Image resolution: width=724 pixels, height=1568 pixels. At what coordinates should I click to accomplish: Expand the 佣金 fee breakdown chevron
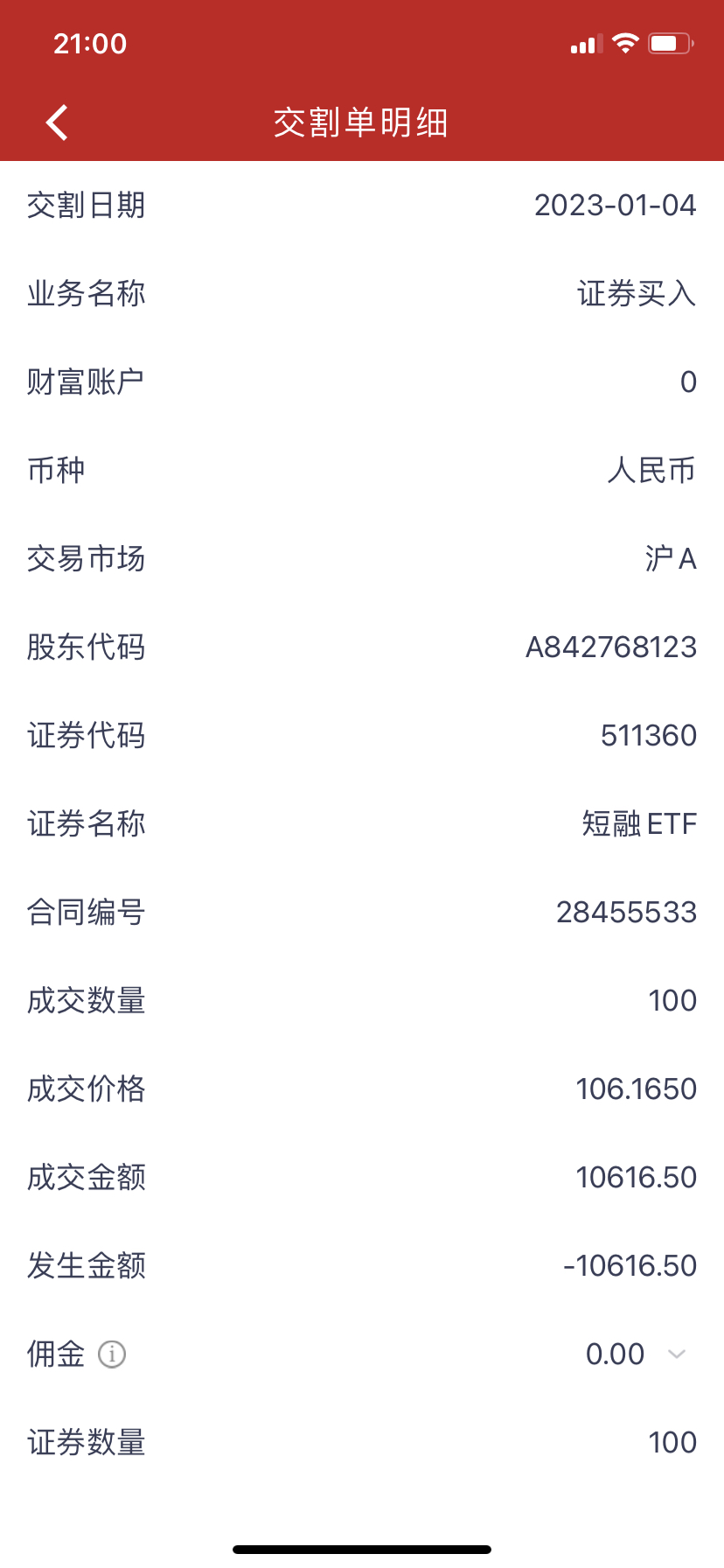pyautogui.click(x=676, y=1354)
